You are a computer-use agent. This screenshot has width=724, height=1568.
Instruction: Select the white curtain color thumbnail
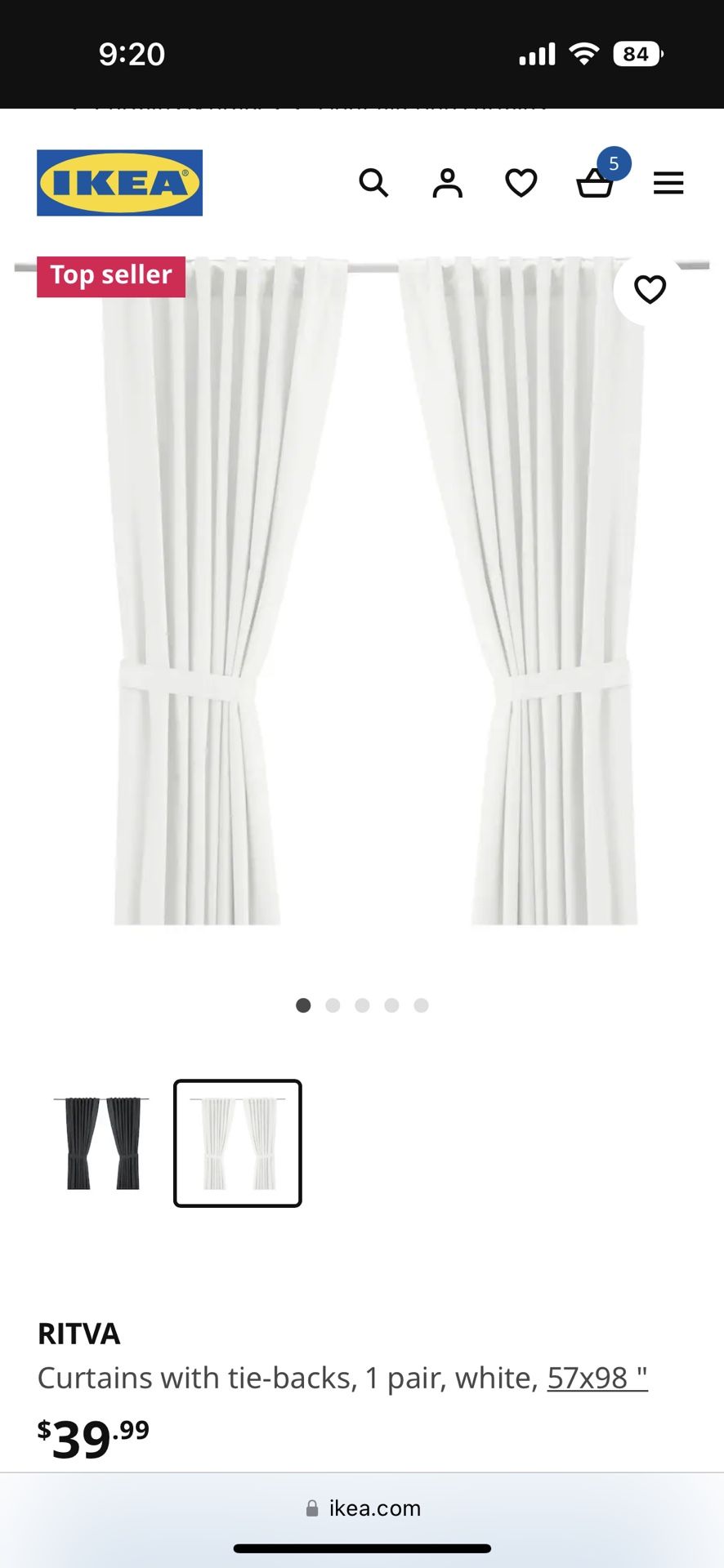point(238,1143)
